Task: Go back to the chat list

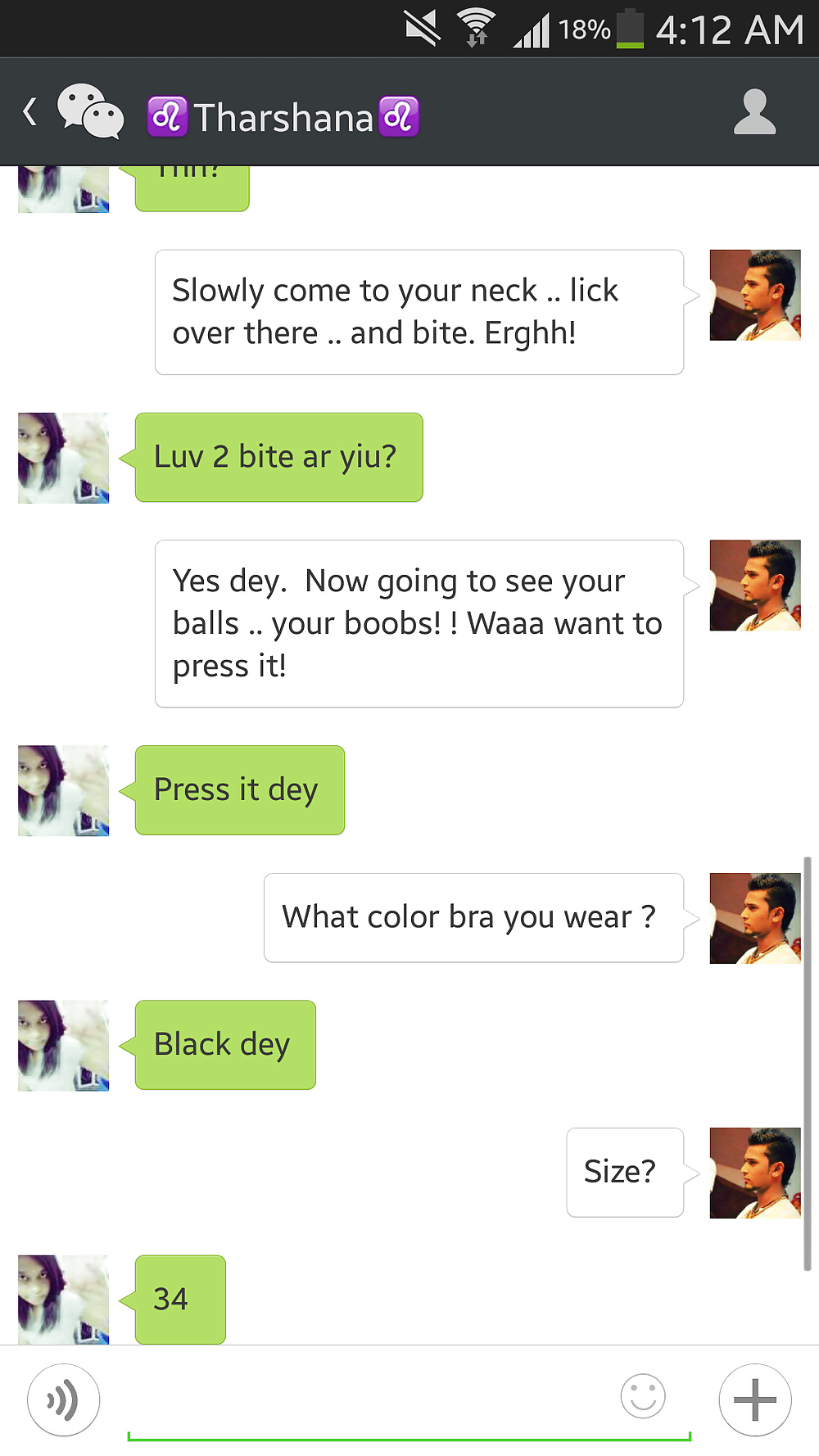Action: point(31,111)
